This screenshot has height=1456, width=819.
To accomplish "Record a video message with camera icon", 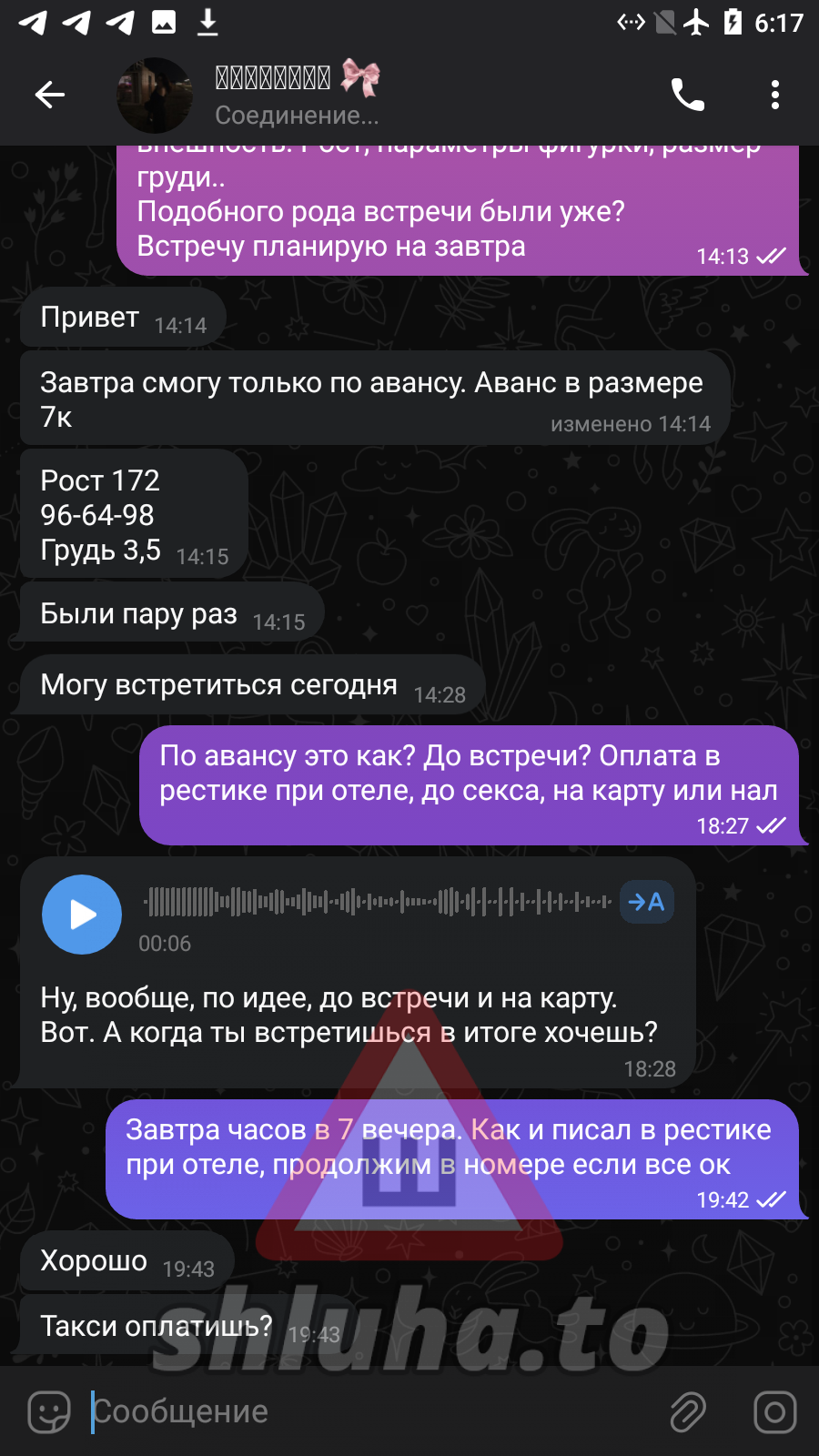I will pyautogui.click(x=774, y=1412).
